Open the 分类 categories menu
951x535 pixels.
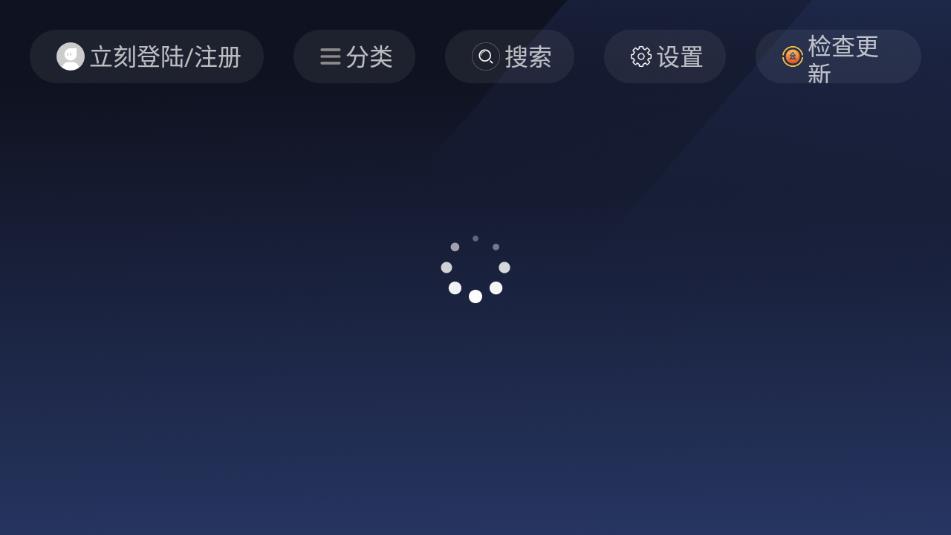[x=355, y=57]
